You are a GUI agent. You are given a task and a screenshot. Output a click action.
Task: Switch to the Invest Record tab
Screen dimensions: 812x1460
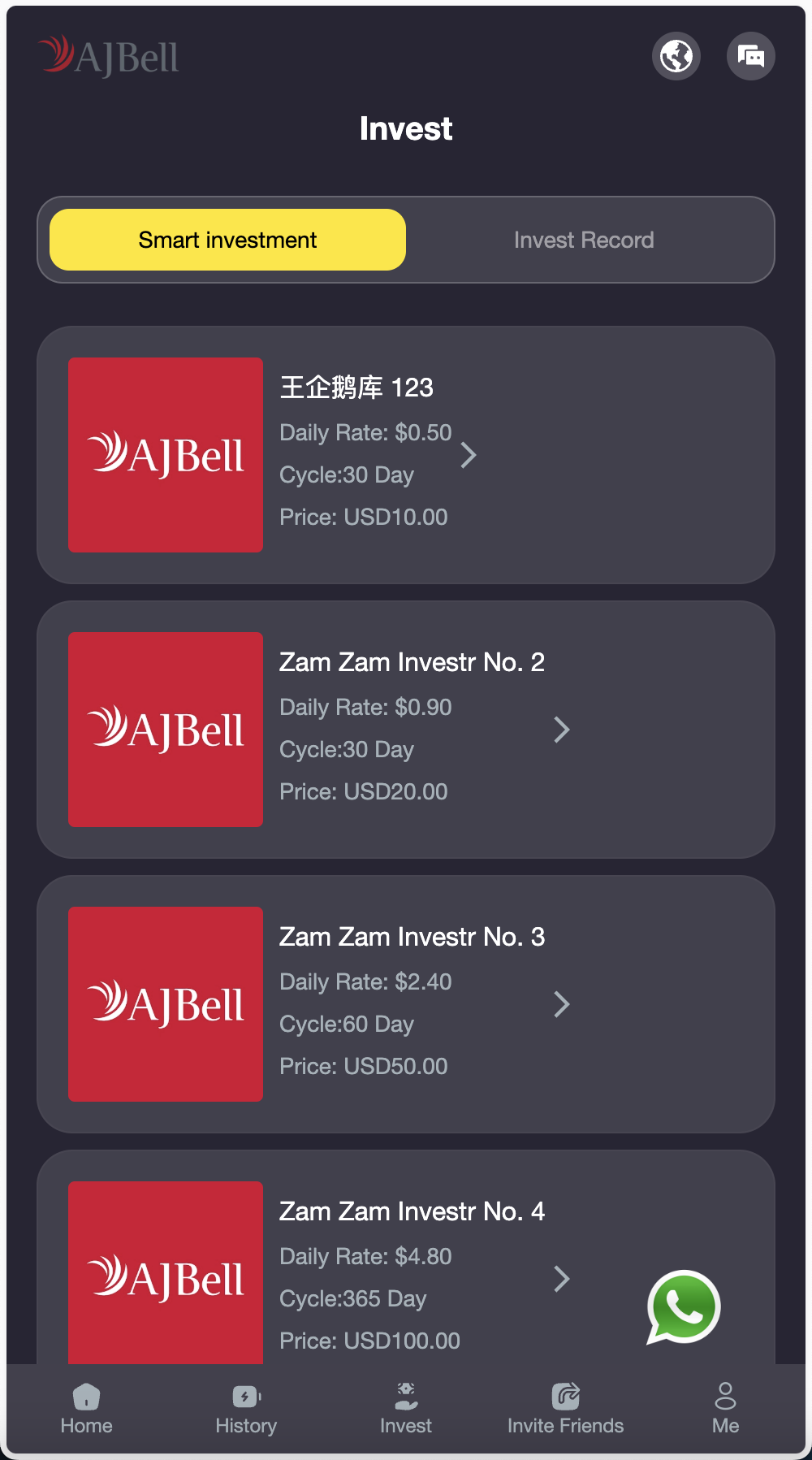click(583, 240)
